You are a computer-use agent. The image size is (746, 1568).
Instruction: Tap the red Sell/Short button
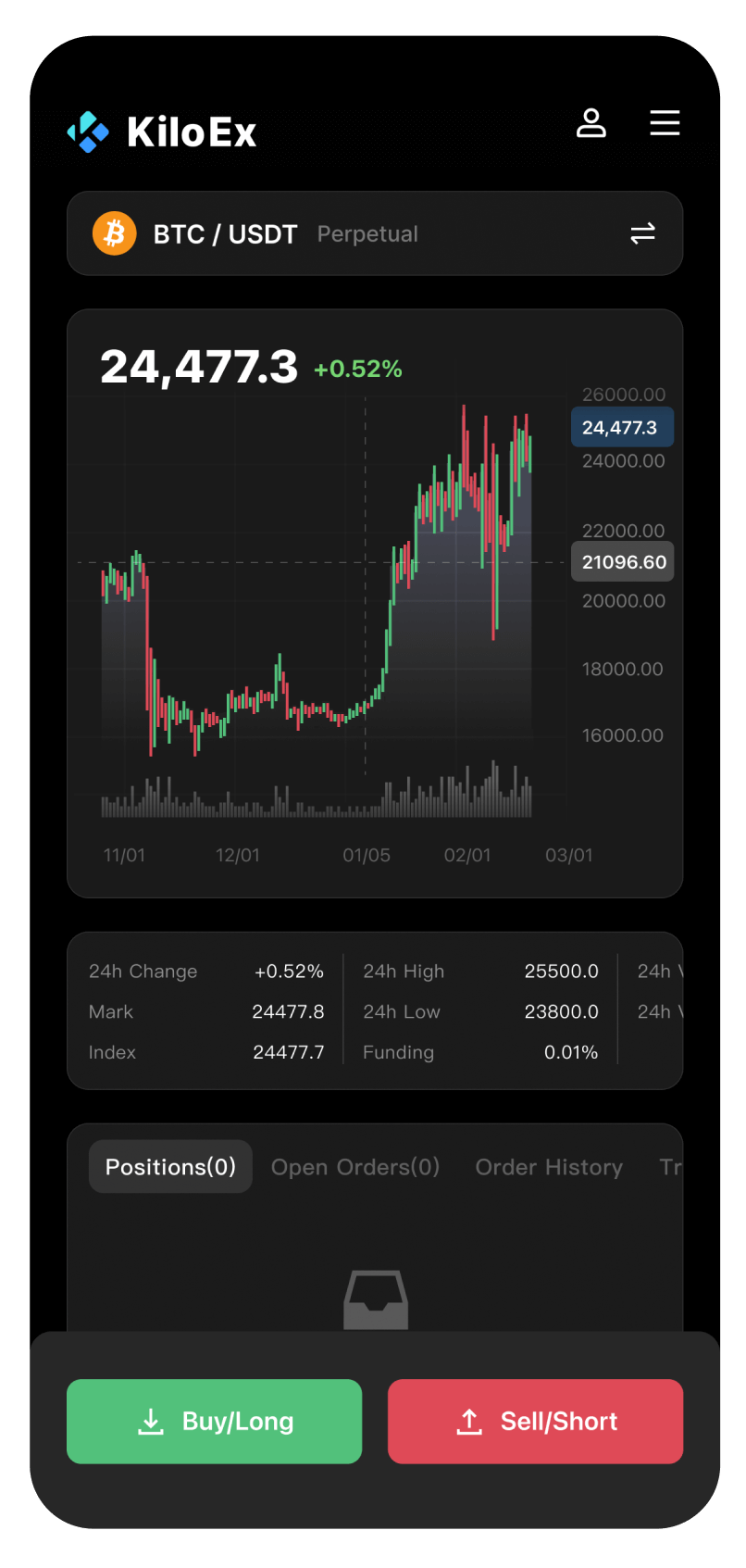pyautogui.click(x=535, y=1421)
